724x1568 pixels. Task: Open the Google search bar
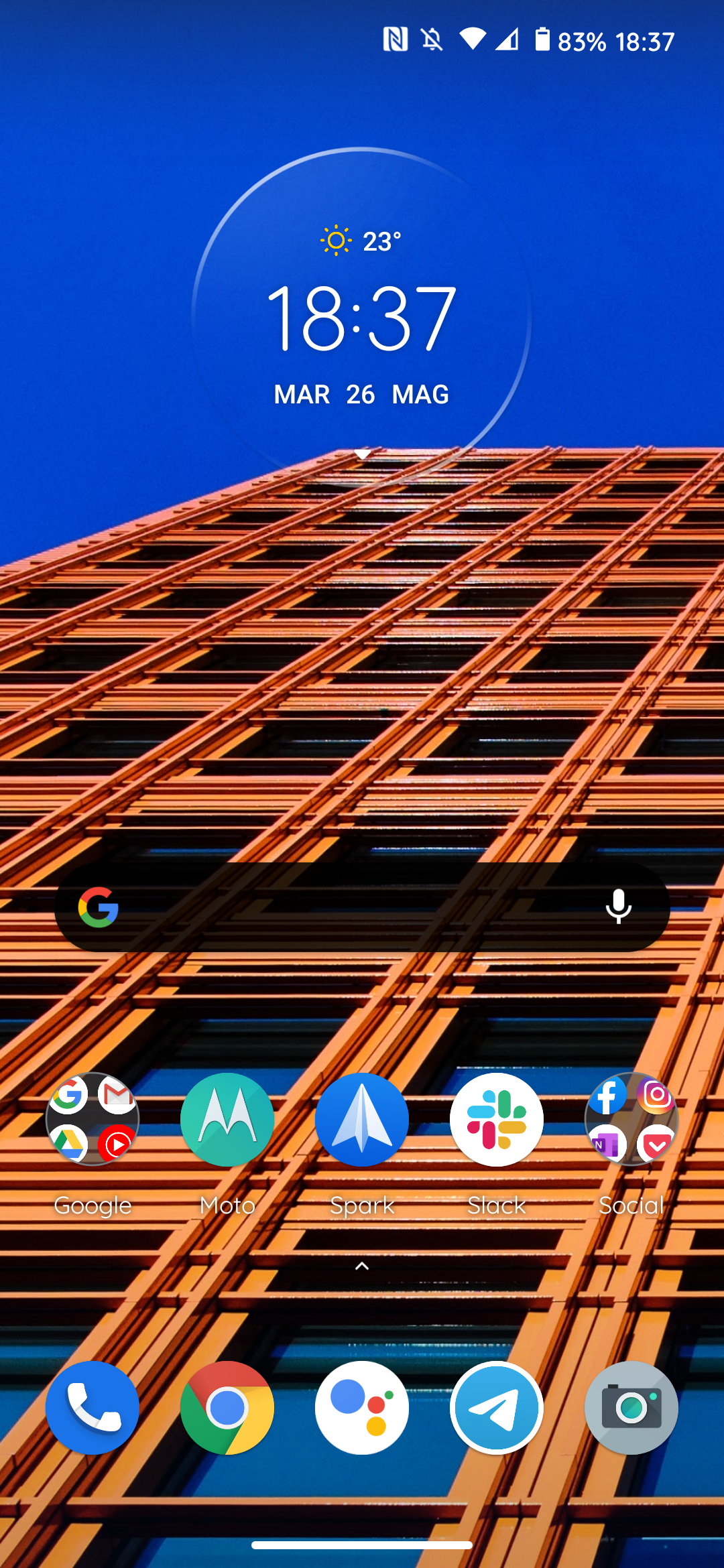coord(362,907)
